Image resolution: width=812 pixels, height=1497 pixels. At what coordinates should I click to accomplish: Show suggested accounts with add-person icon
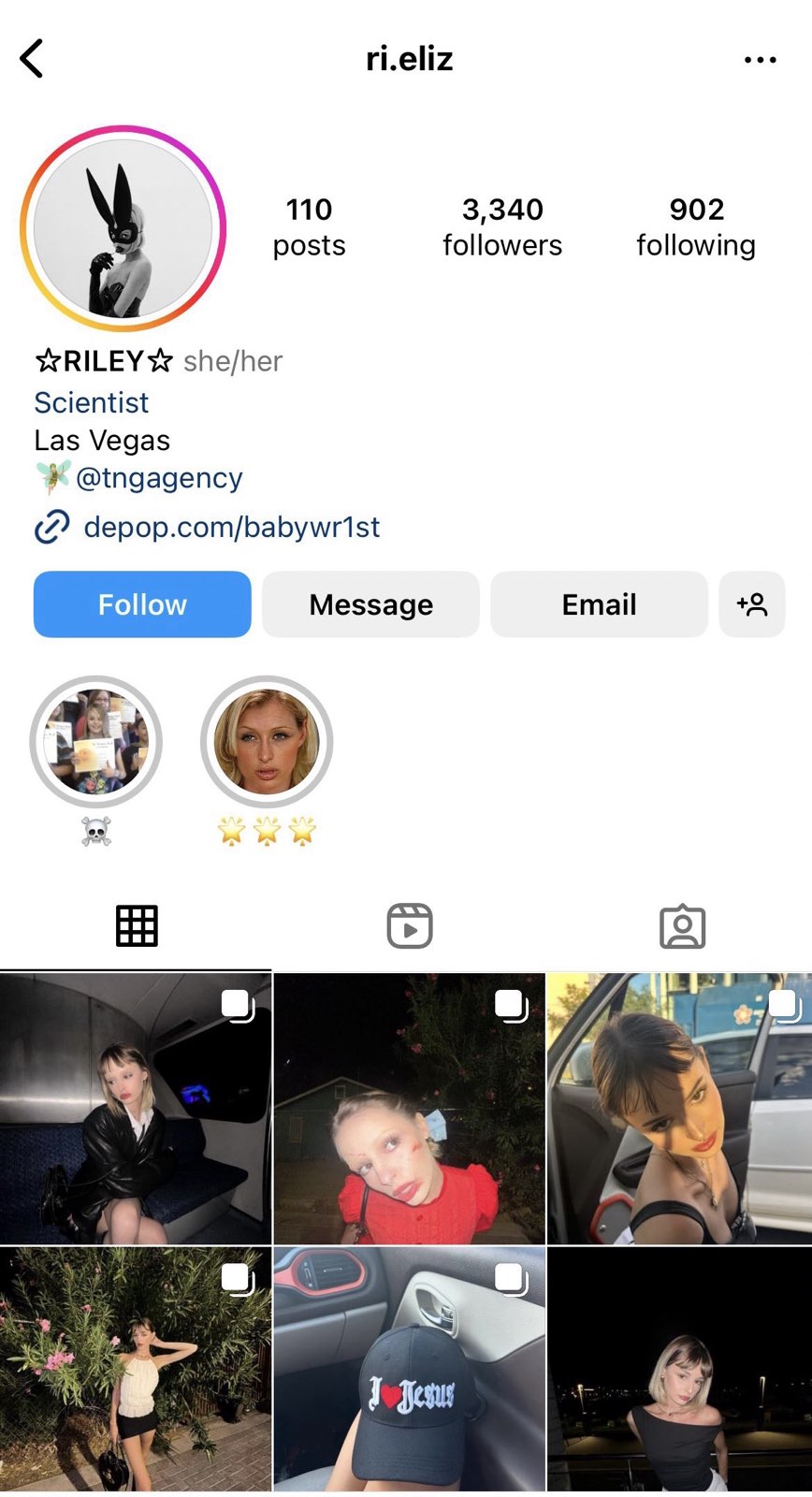point(752,604)
